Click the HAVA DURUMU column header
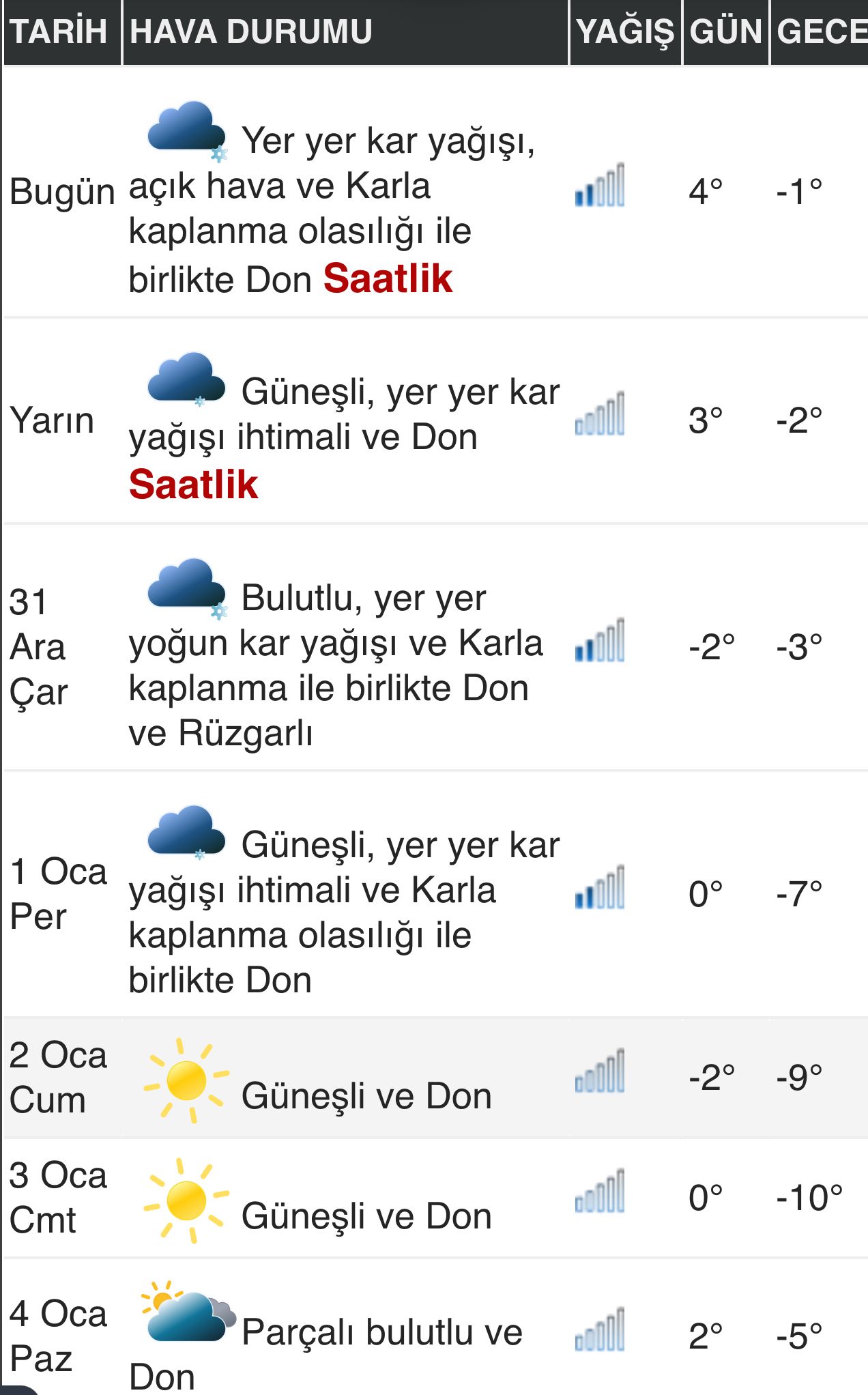This screenshot has width=868, height=1395. (250, 29)
